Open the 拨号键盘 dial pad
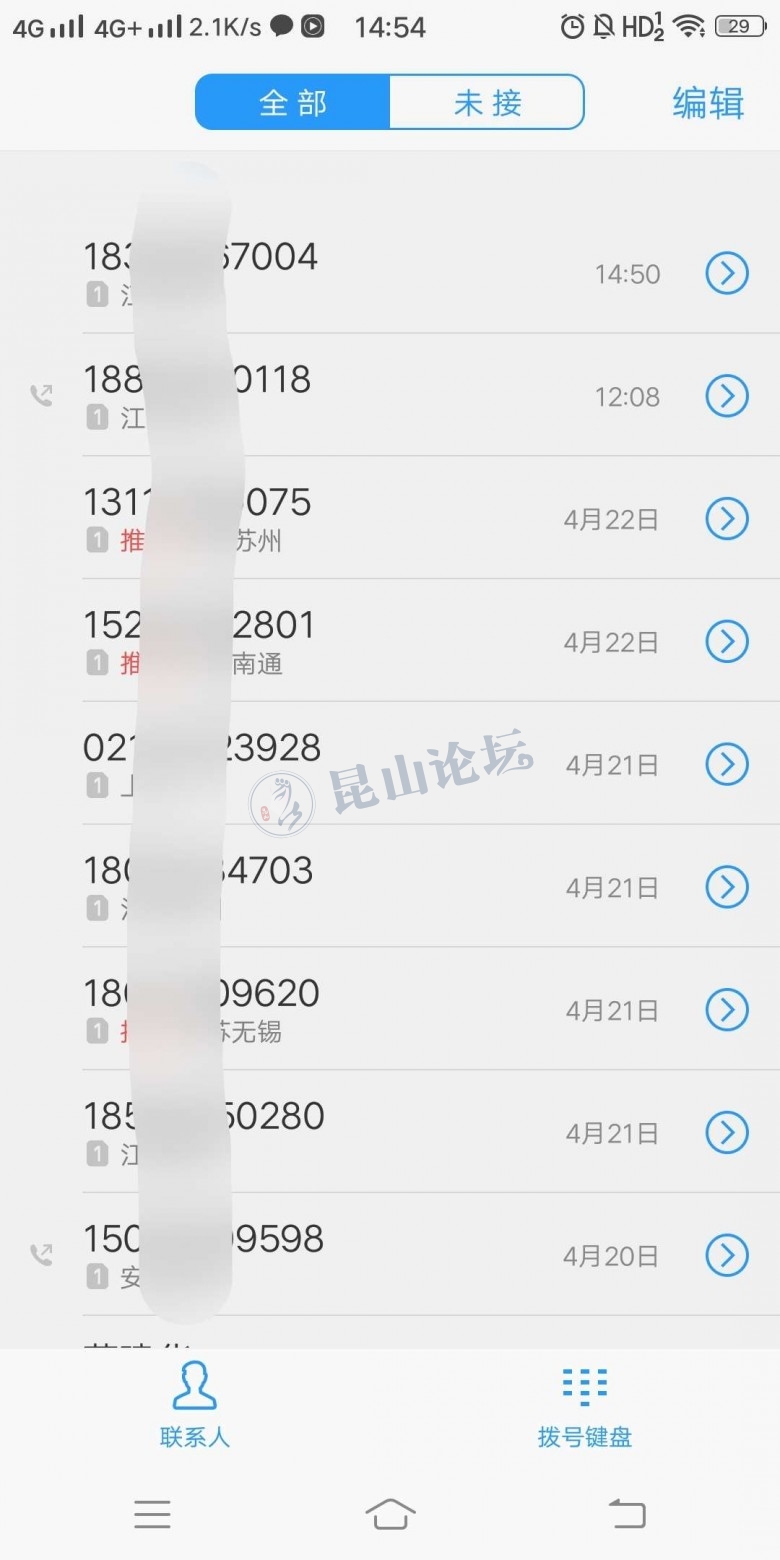This screenshot has height=1560, width=780. [x=585, y=1405]
